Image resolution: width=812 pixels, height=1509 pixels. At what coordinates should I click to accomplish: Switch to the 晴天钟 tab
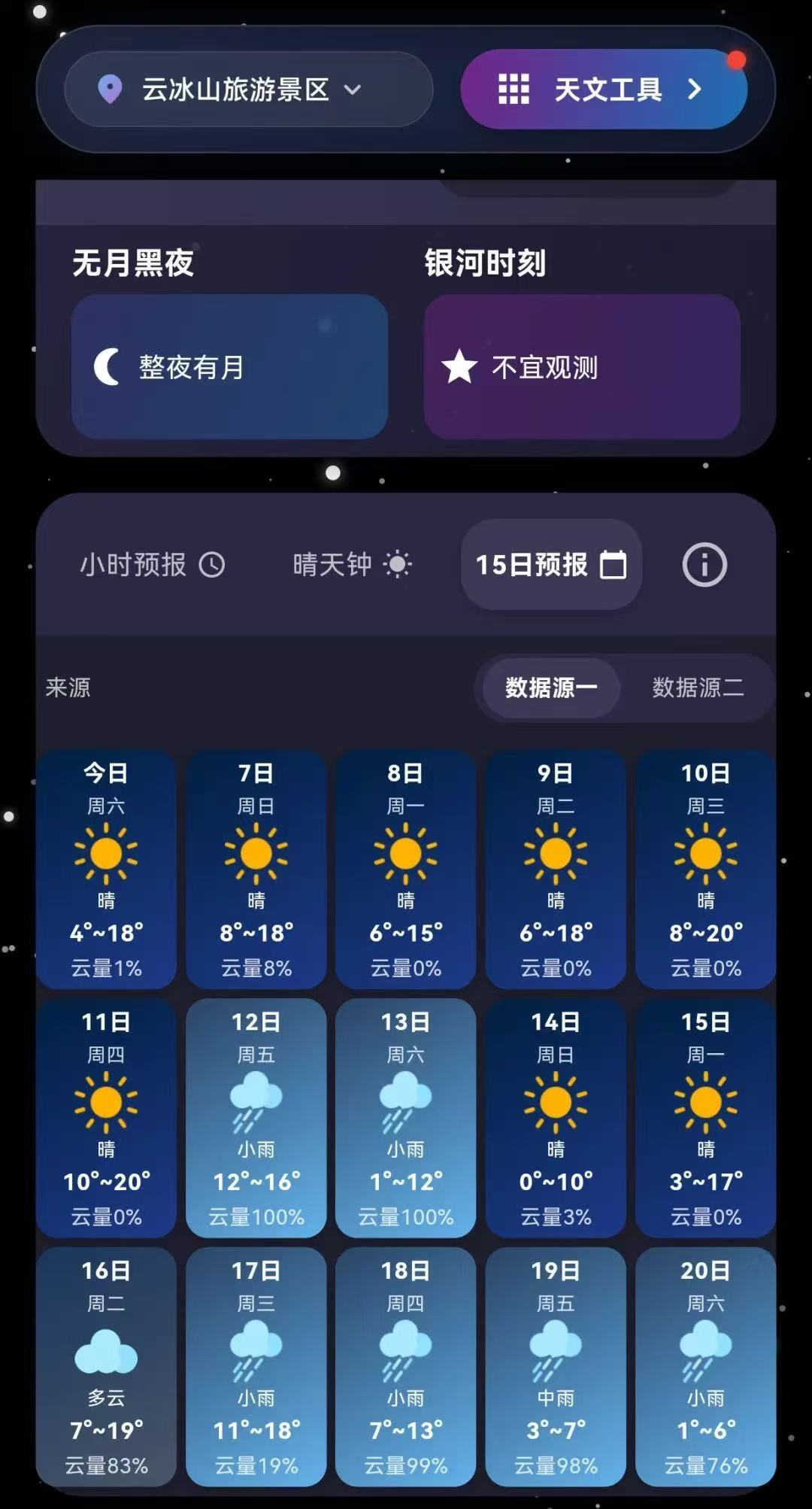(352, 564)
